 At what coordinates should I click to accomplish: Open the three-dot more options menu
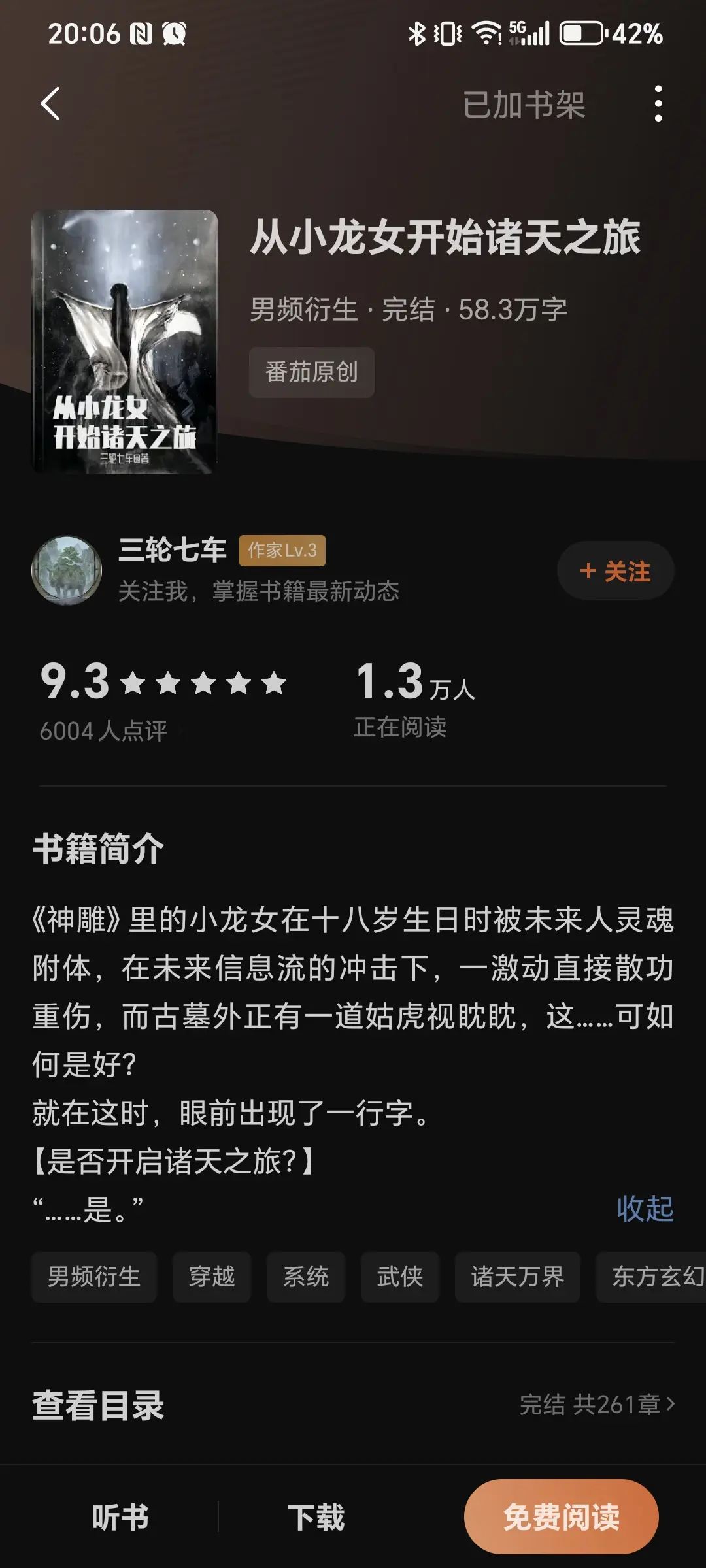[658, 105]
